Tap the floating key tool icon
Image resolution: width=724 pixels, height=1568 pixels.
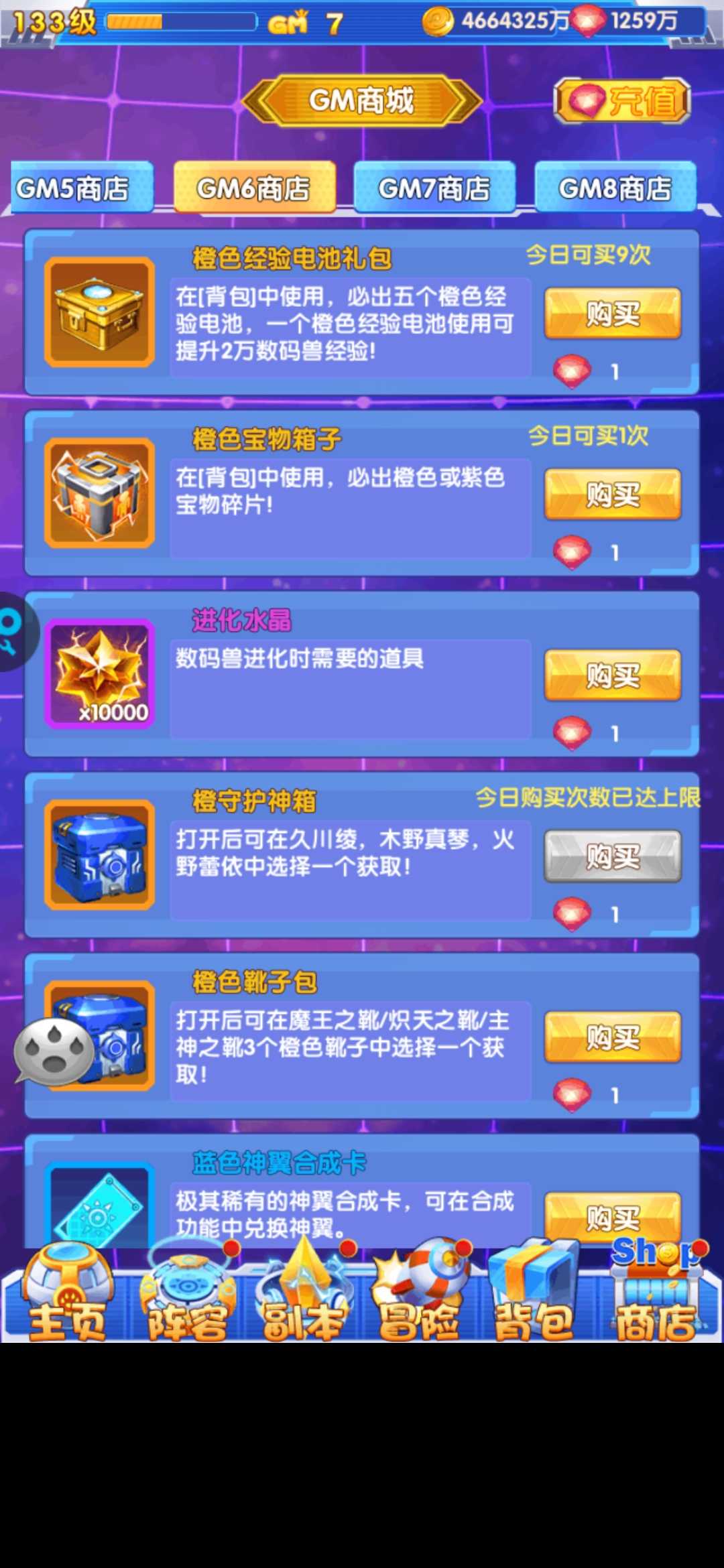pyautogui.click(x=12, y=632)
